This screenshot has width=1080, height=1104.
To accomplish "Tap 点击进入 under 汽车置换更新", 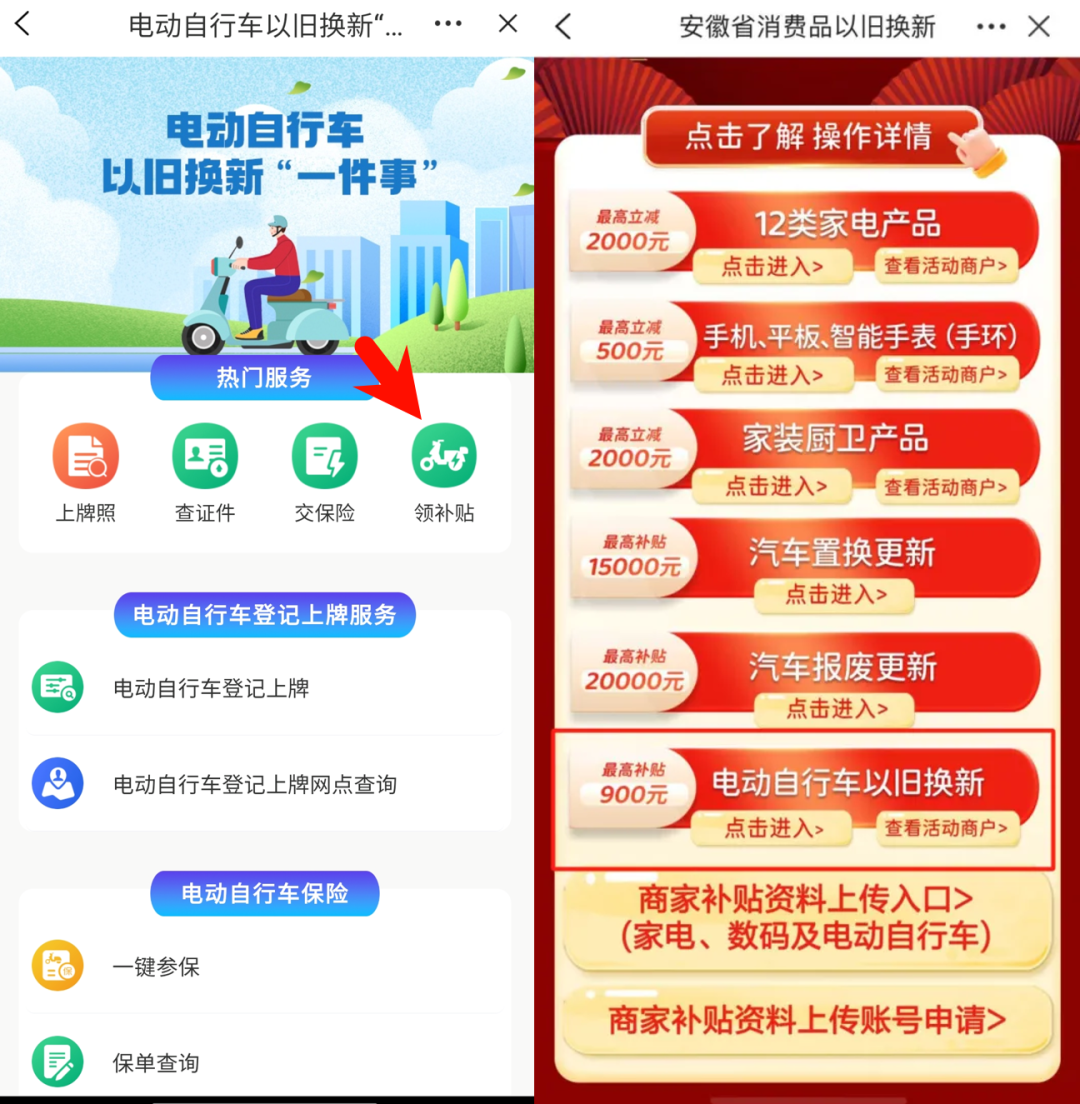I will [835, 594].
